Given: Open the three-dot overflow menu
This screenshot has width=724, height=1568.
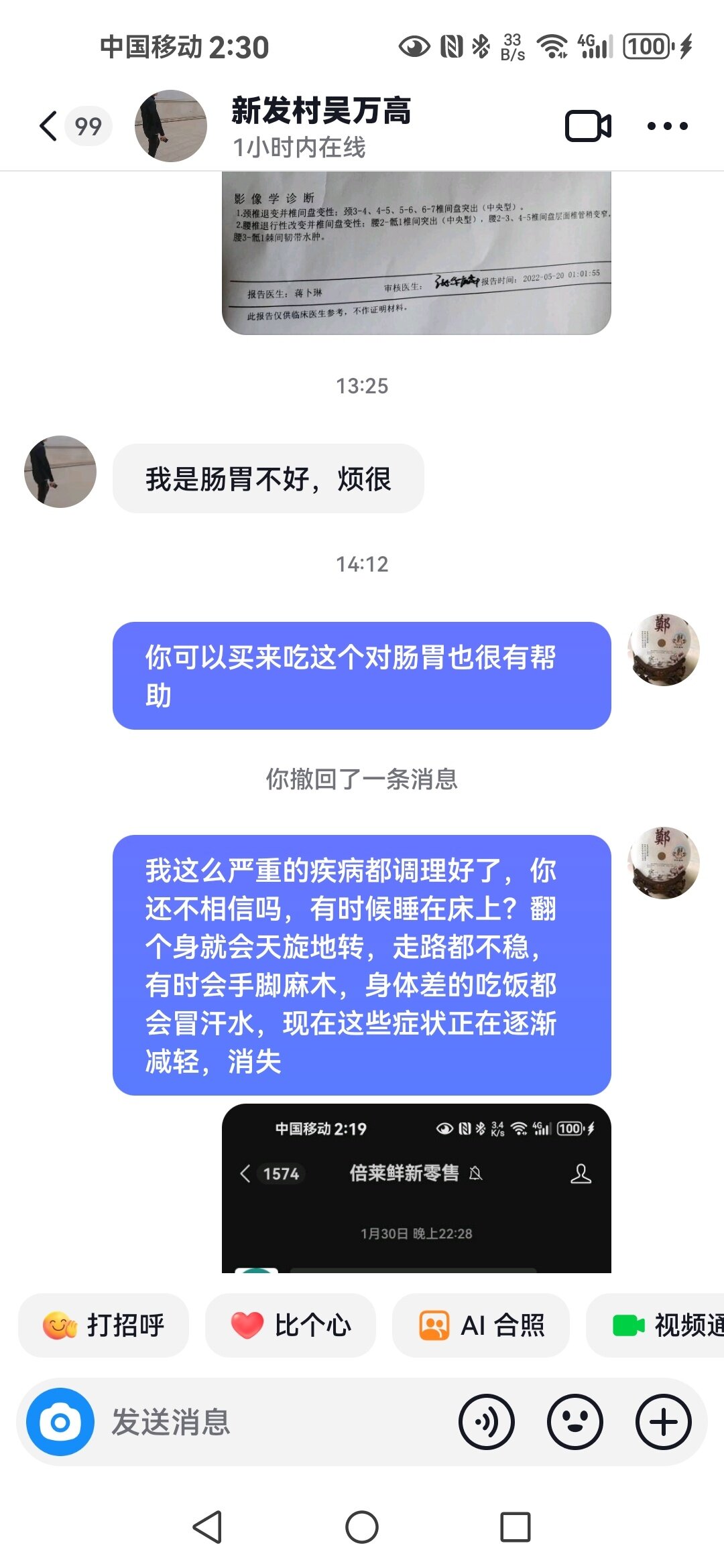Looking at the screenshot, I should point(667,126).
